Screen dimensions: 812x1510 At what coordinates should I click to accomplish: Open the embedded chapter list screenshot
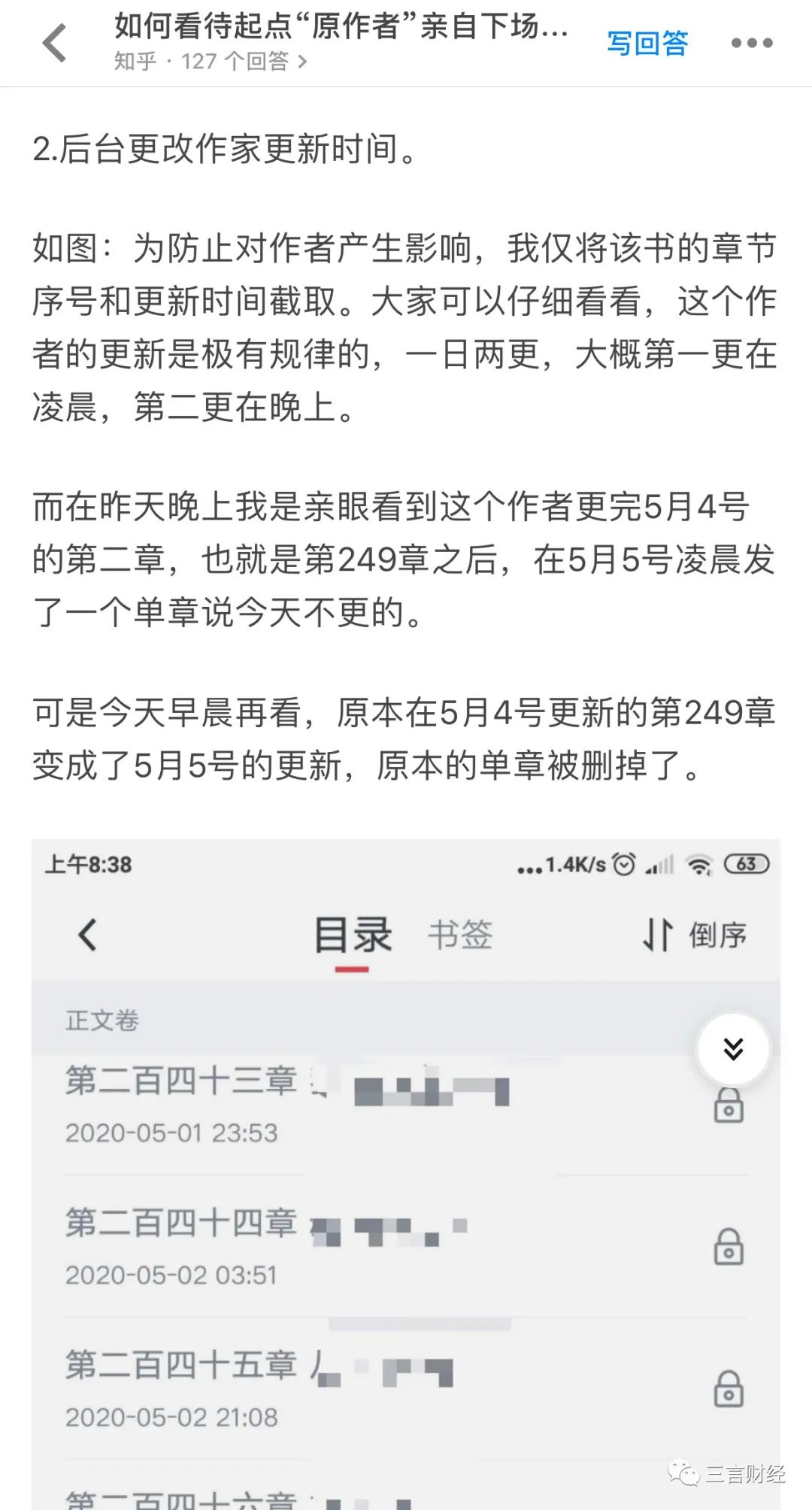tap(406, 1173)
